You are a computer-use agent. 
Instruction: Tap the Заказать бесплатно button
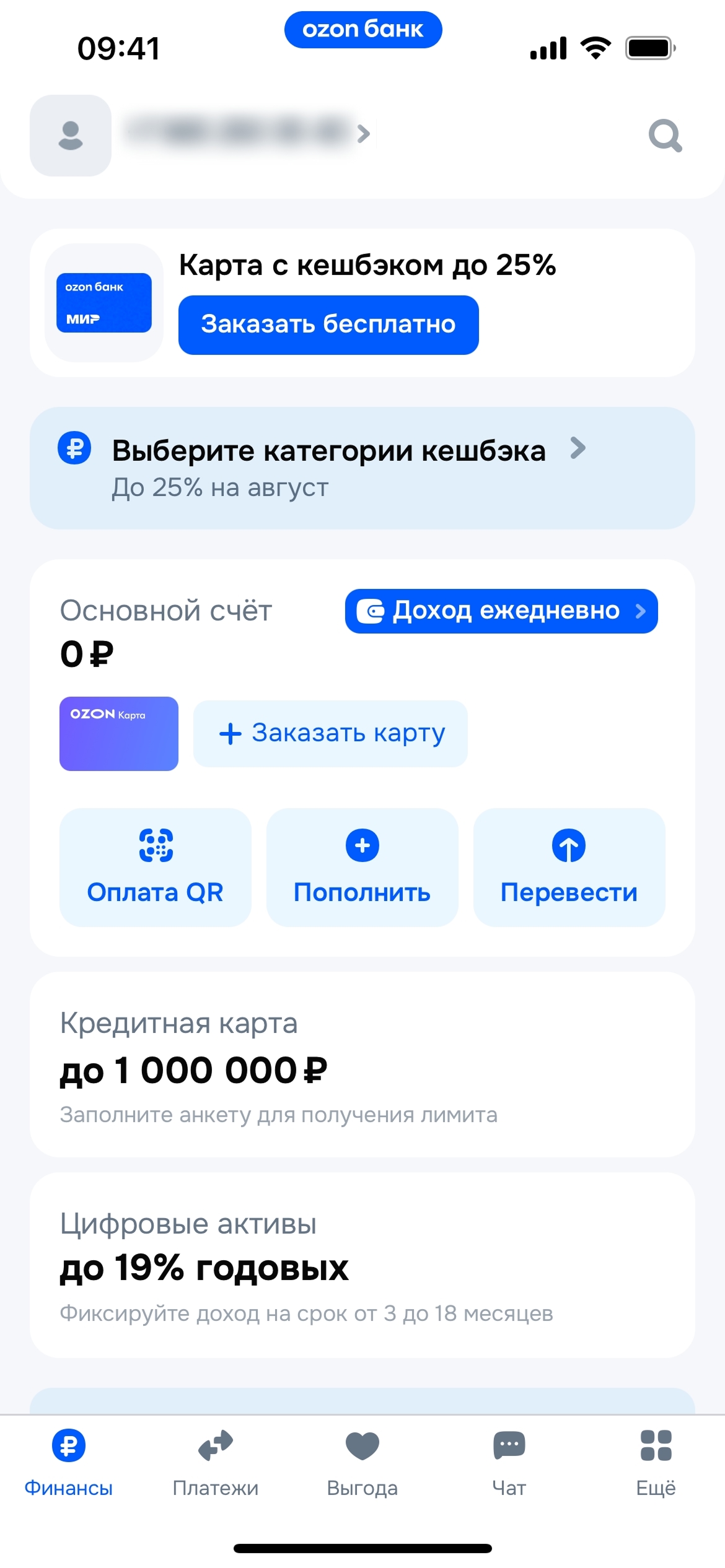coord(328,324)
